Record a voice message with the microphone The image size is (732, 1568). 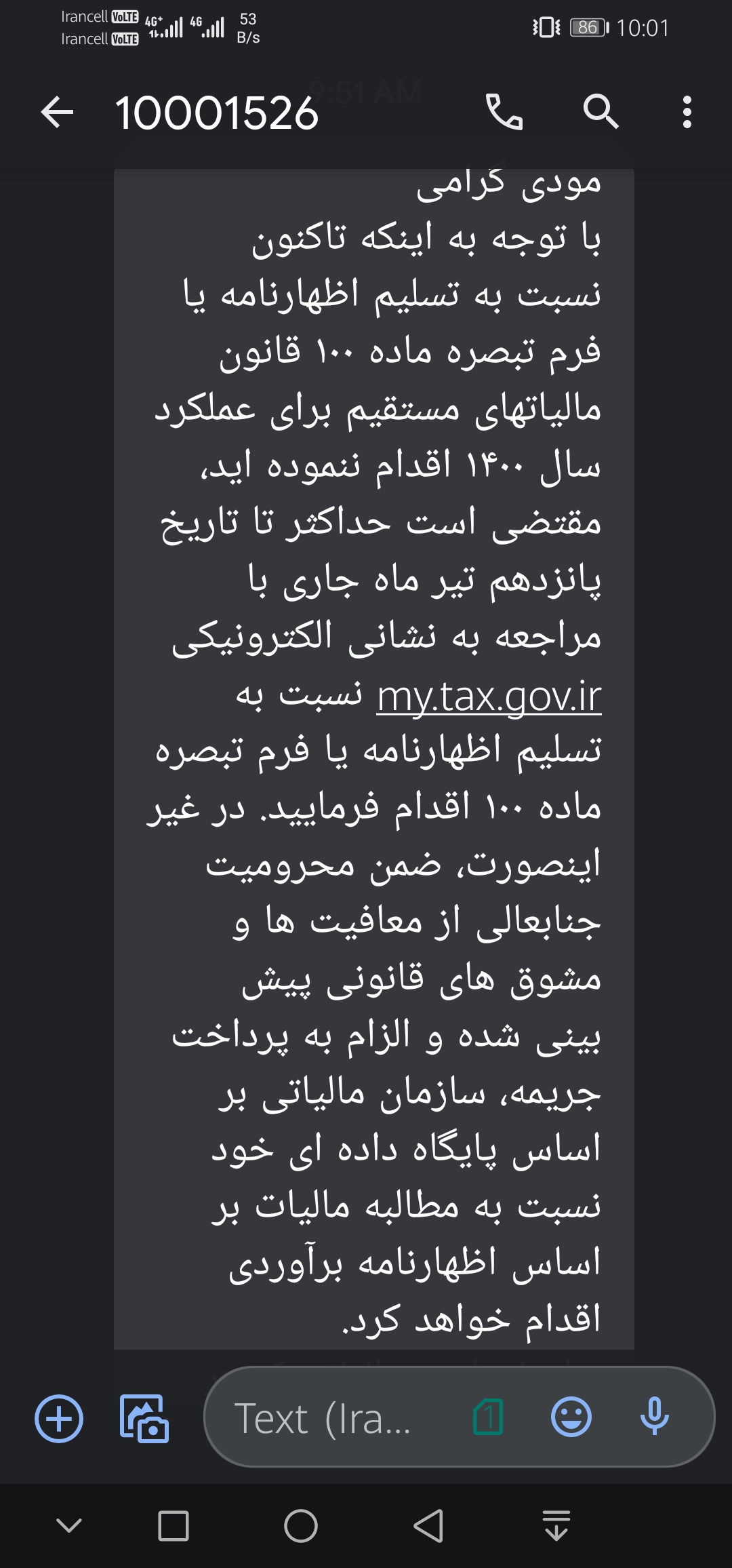tap(655, 1417)
